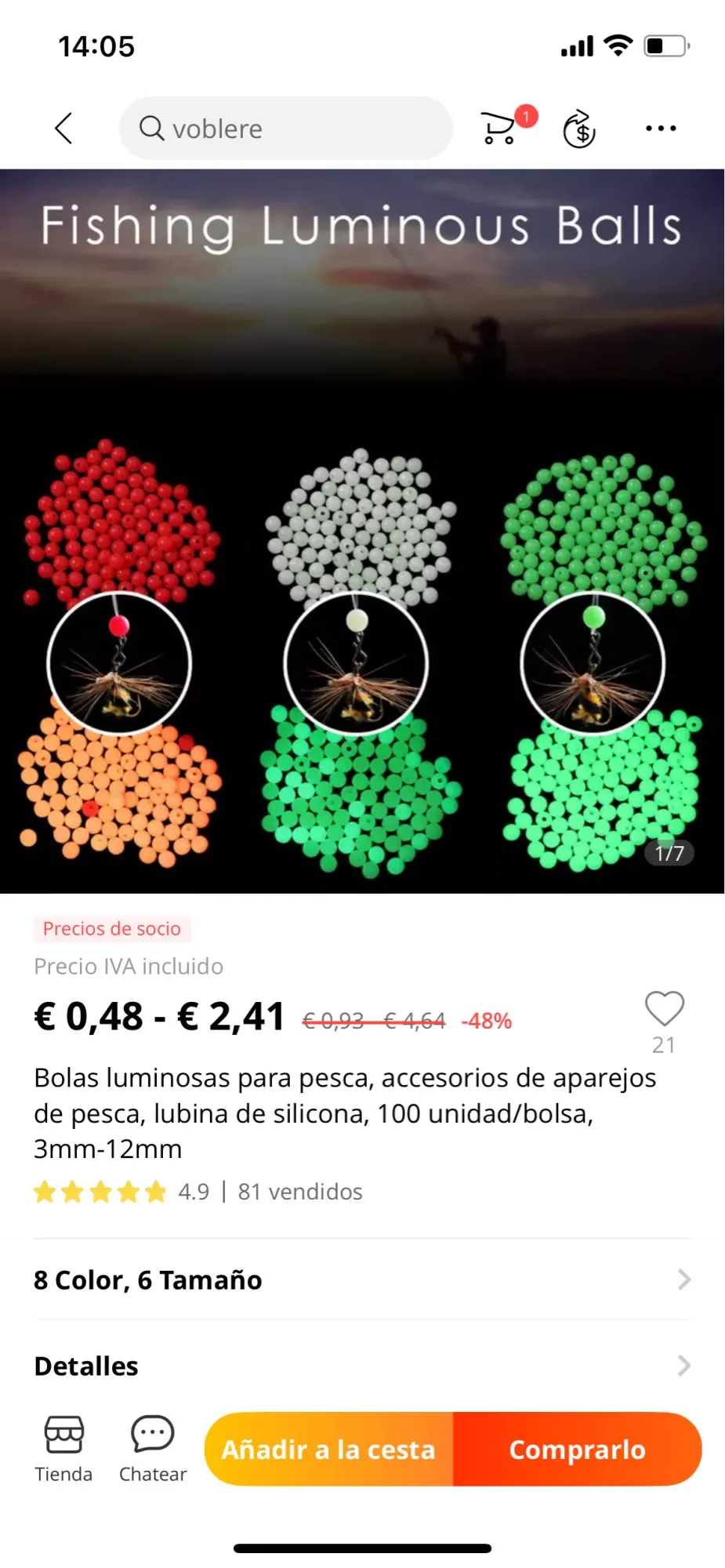Add this product to the wishlist
This screenshot has width=725, height=1568.
tap(664, 1010)
